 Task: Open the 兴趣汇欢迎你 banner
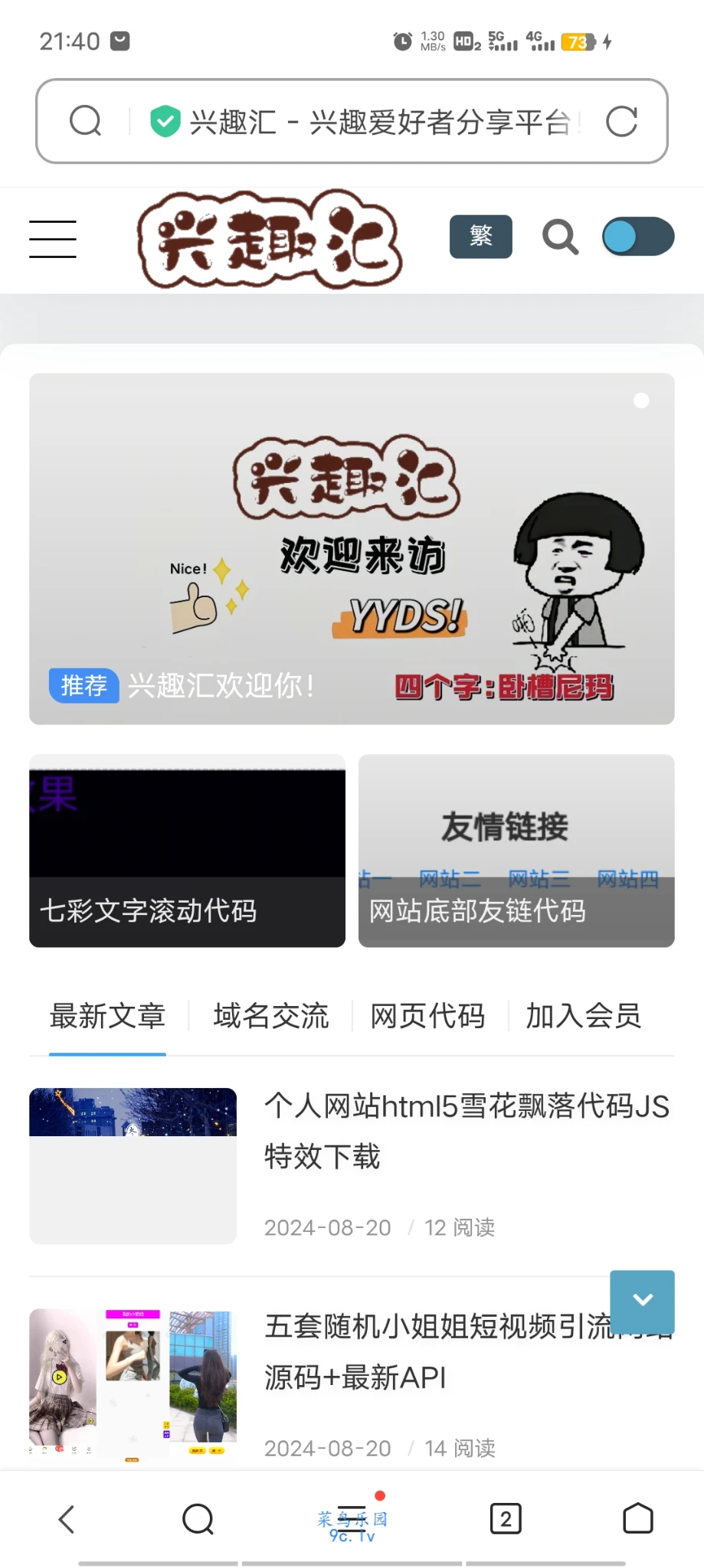(x=352, y=548)
